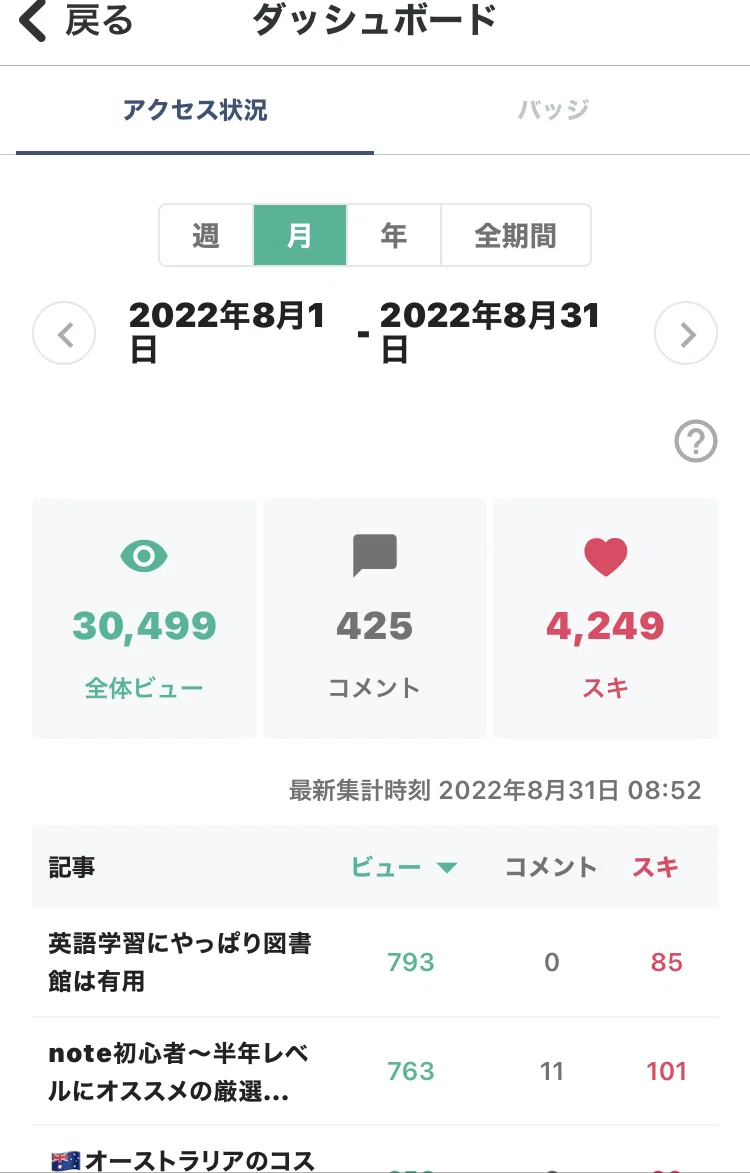
Task: Select the アクセス状況 tab
Action: click(194, 110)
